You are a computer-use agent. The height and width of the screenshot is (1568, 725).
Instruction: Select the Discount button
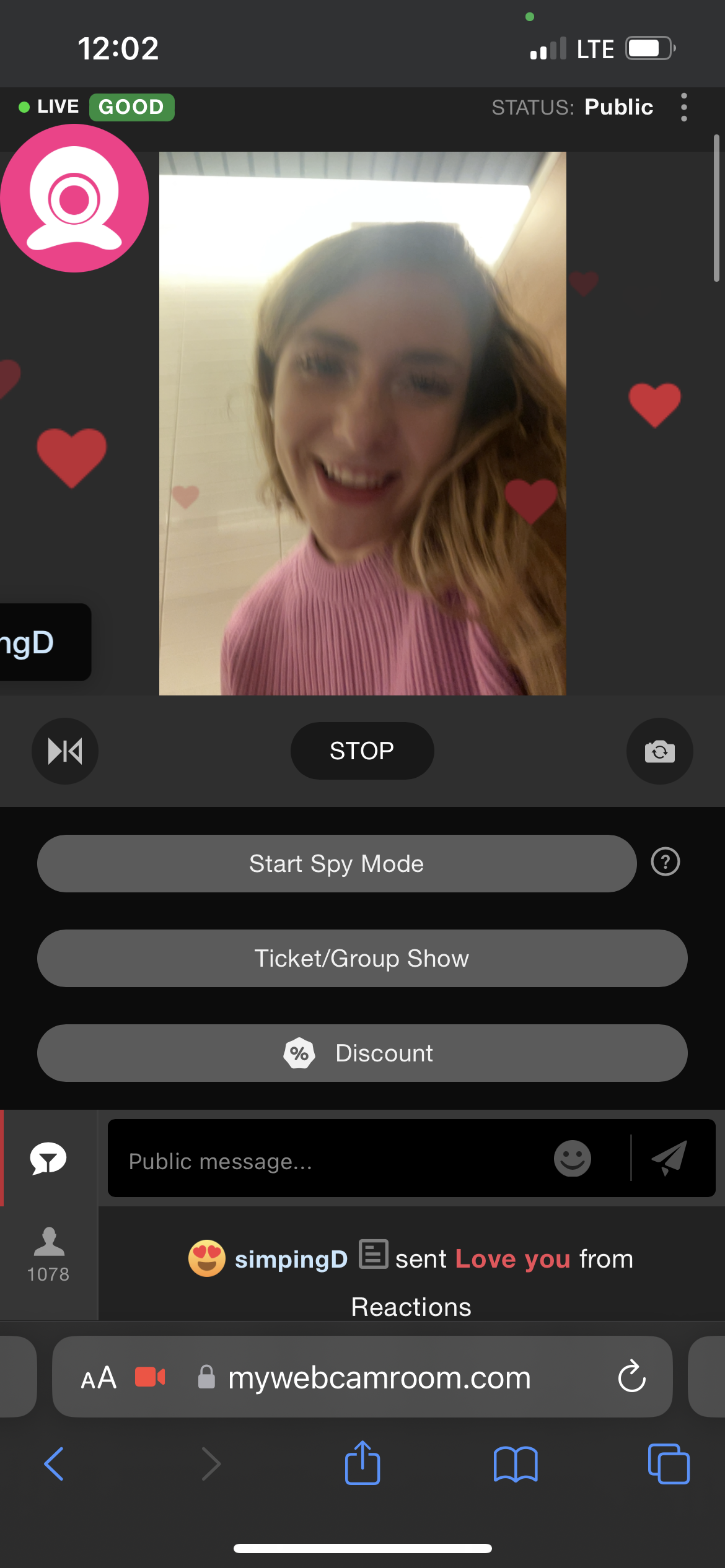[362, 1053]
